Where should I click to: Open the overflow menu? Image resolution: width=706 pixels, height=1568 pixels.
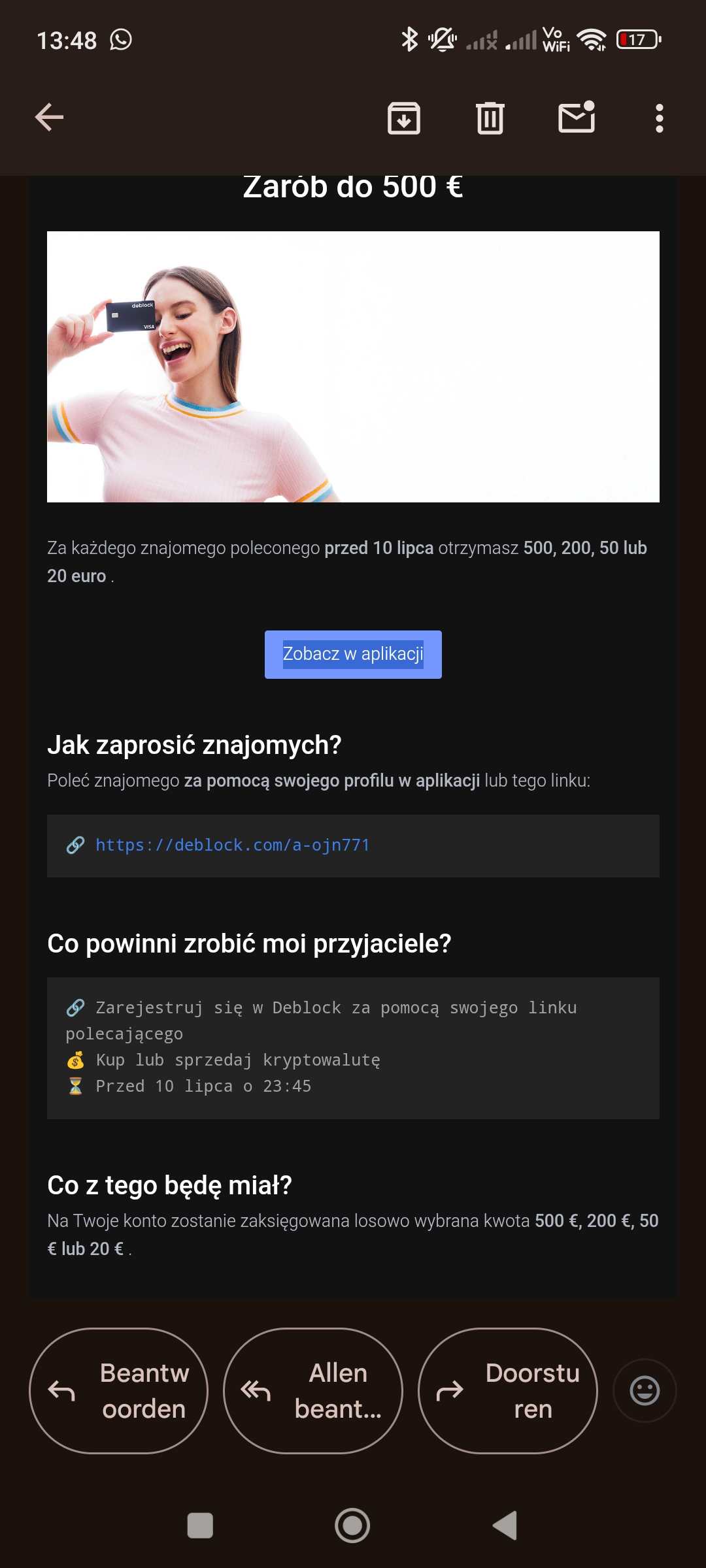coord(660,118)
